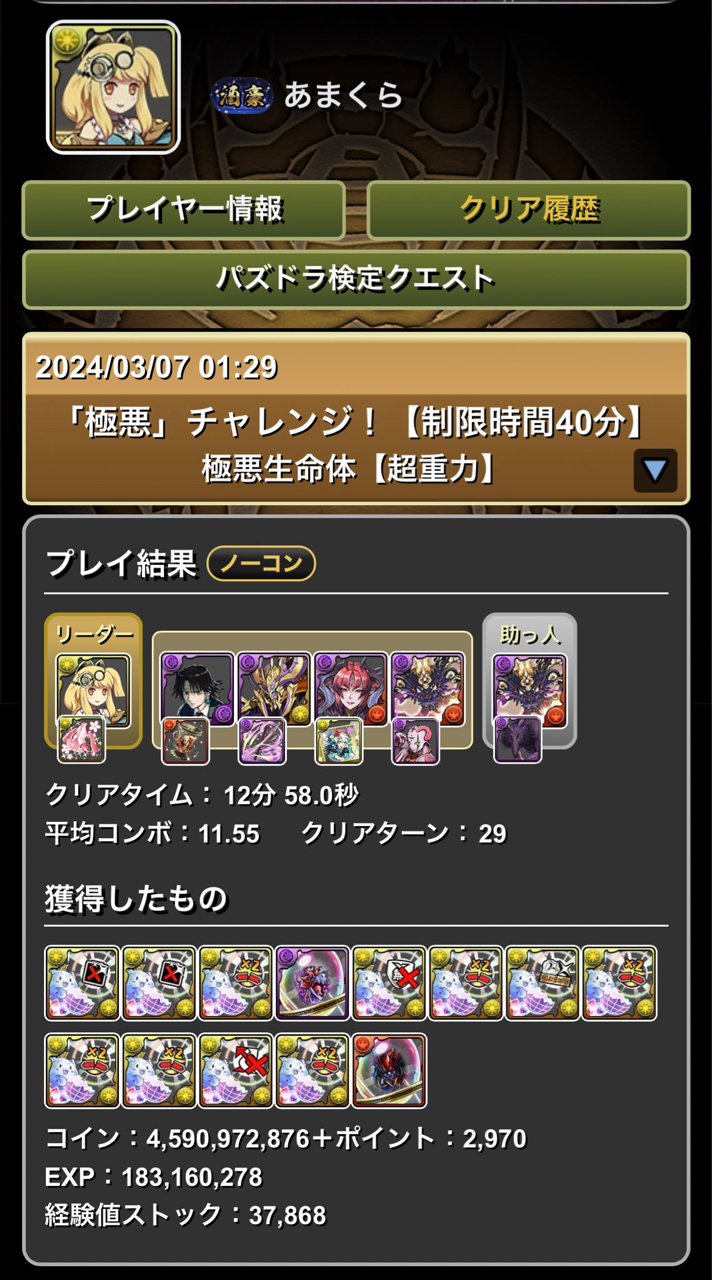Open the プレイヤー情報 tab
This screenshot has height=1280, width=712.
pos(184,210)
